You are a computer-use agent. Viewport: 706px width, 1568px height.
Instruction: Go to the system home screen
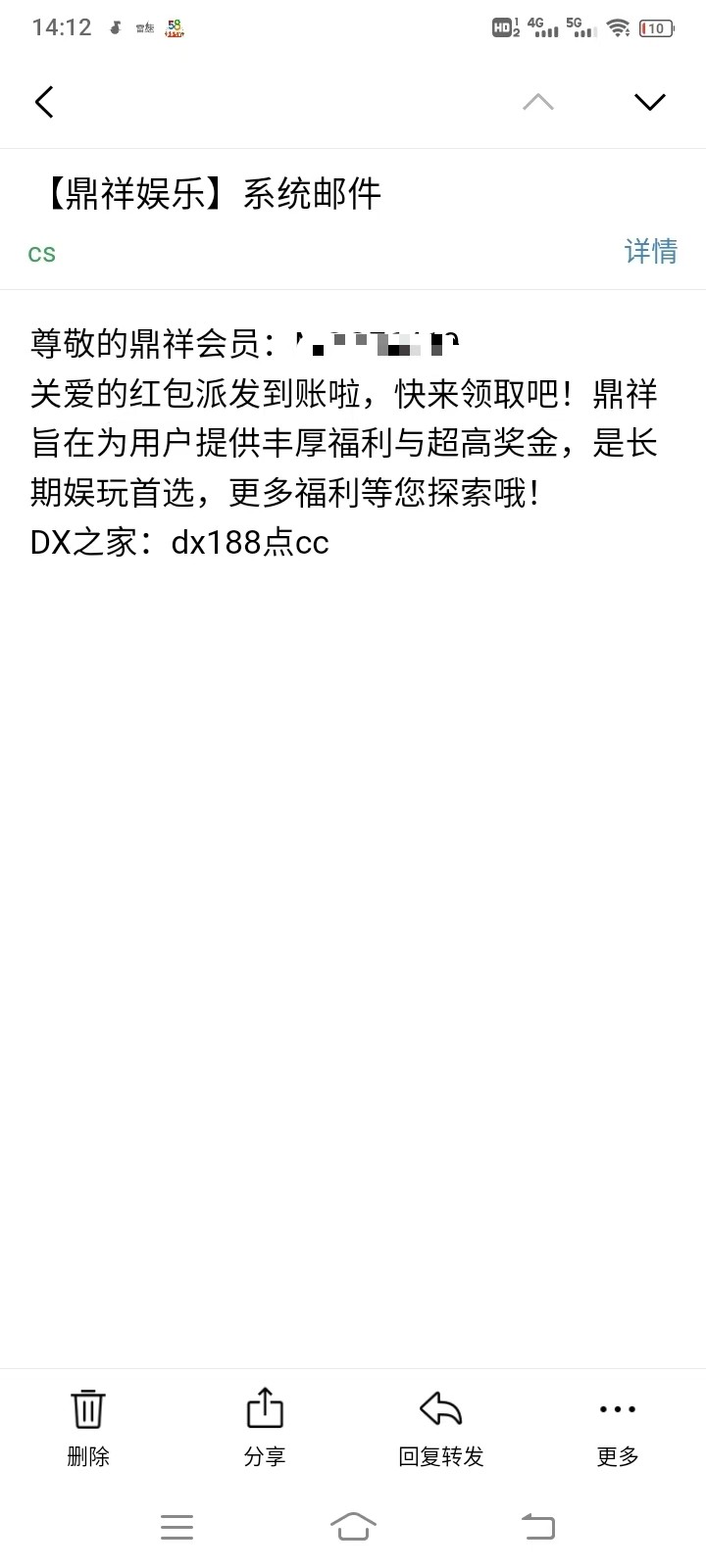click(x=353, y=1526)
